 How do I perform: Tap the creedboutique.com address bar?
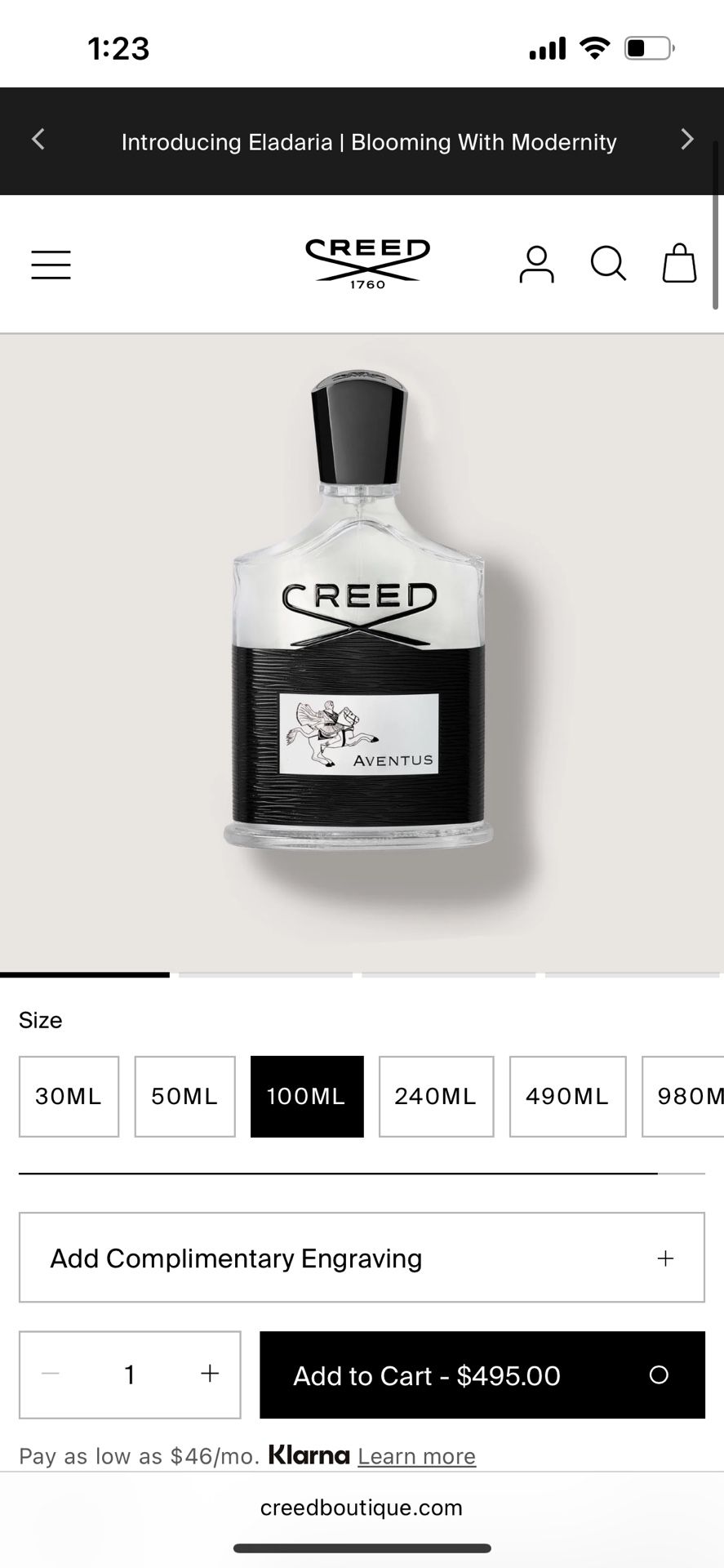362,1508
